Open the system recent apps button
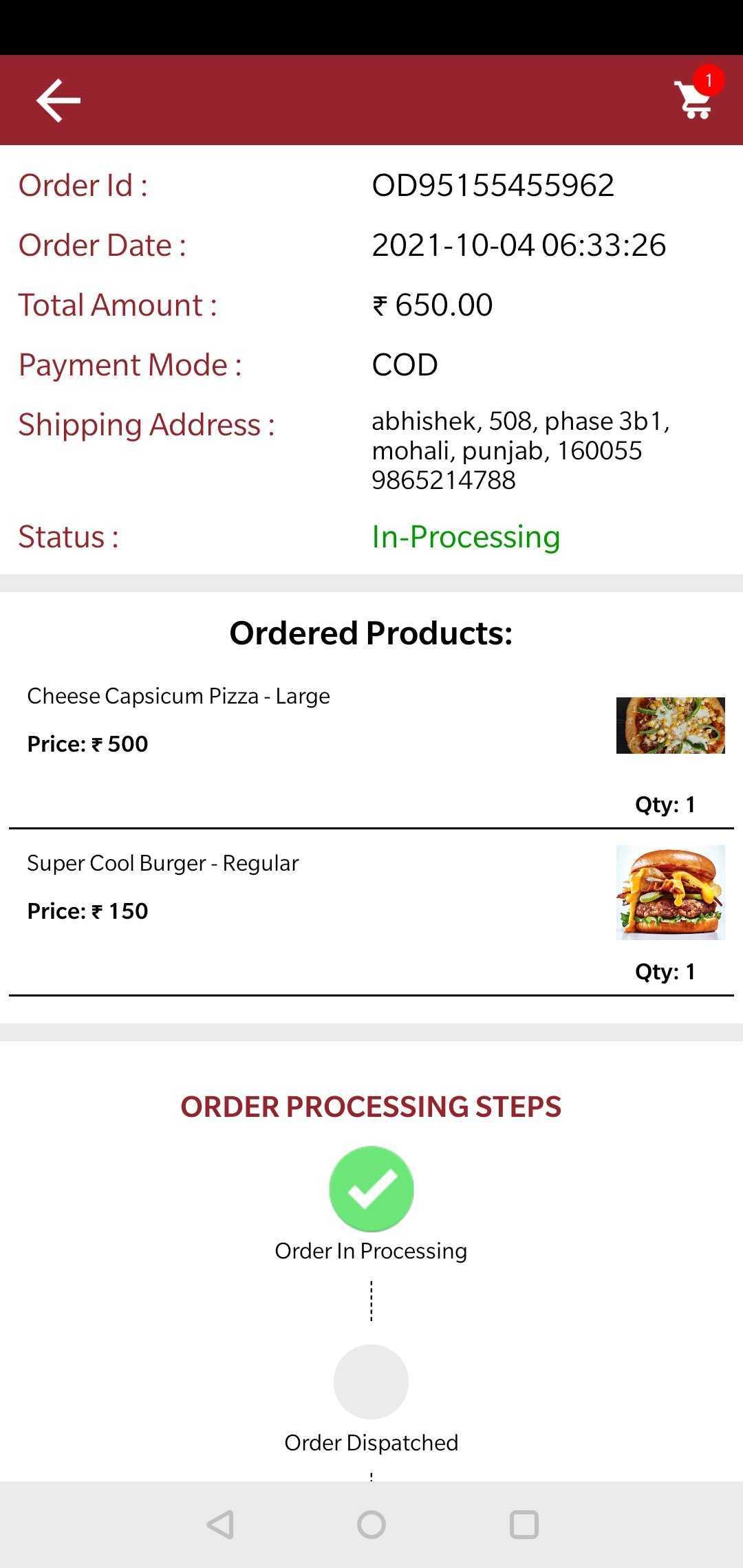 point(524,1525)
